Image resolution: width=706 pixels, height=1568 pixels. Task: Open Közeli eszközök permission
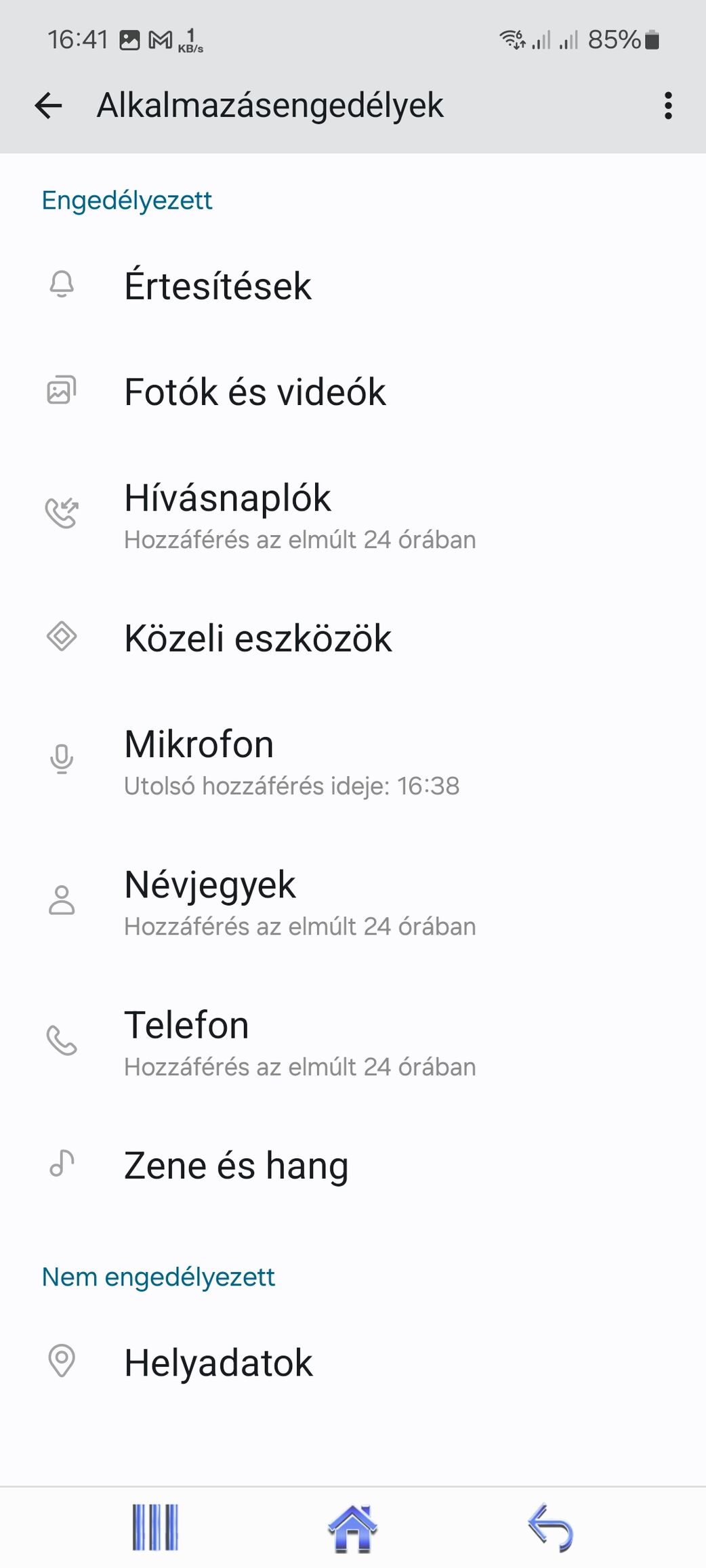353,638
